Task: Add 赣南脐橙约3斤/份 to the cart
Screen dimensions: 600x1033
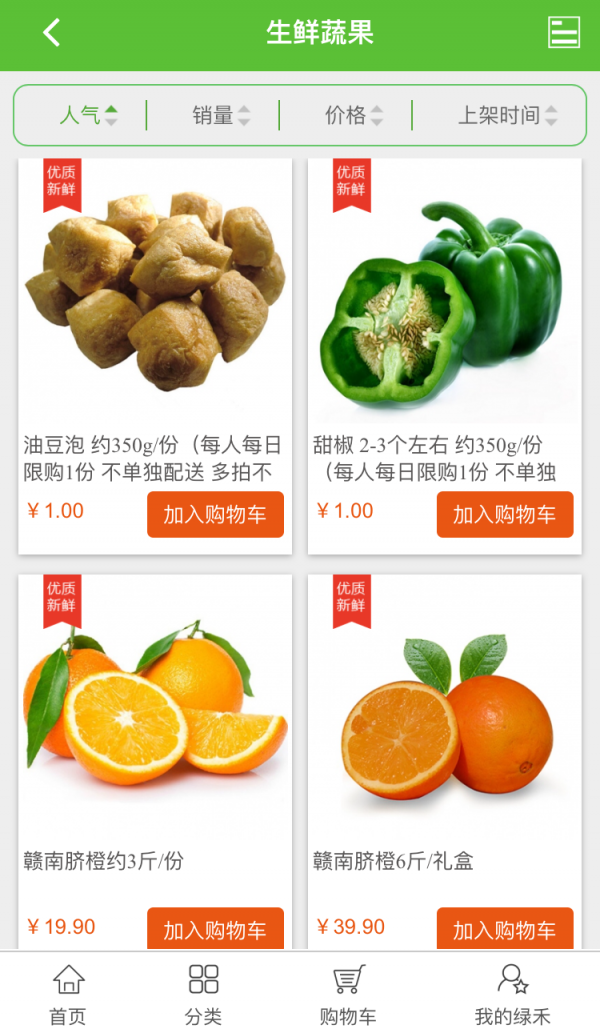Action: click(215, 929)
